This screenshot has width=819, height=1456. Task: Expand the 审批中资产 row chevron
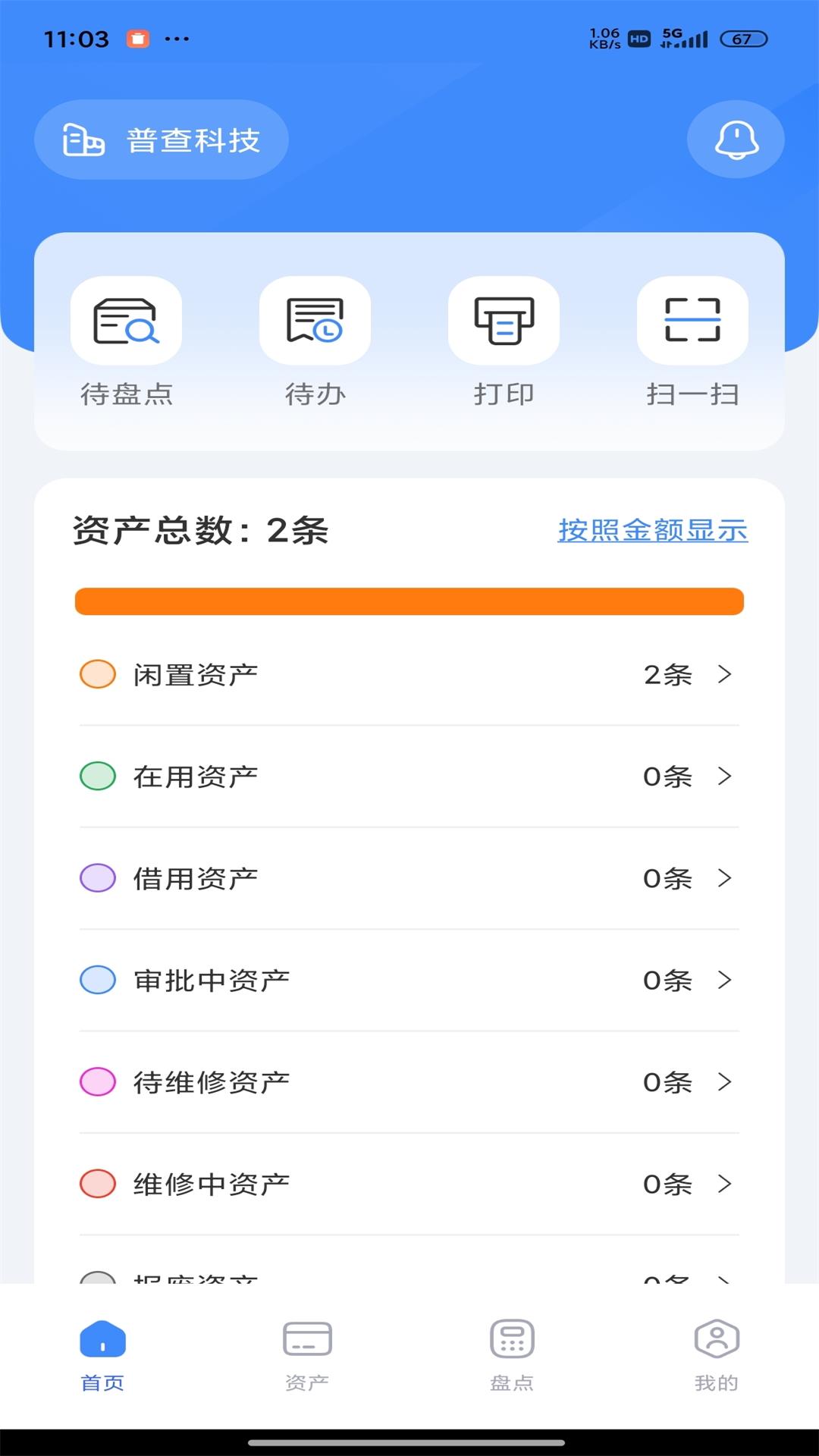point(725,981)
